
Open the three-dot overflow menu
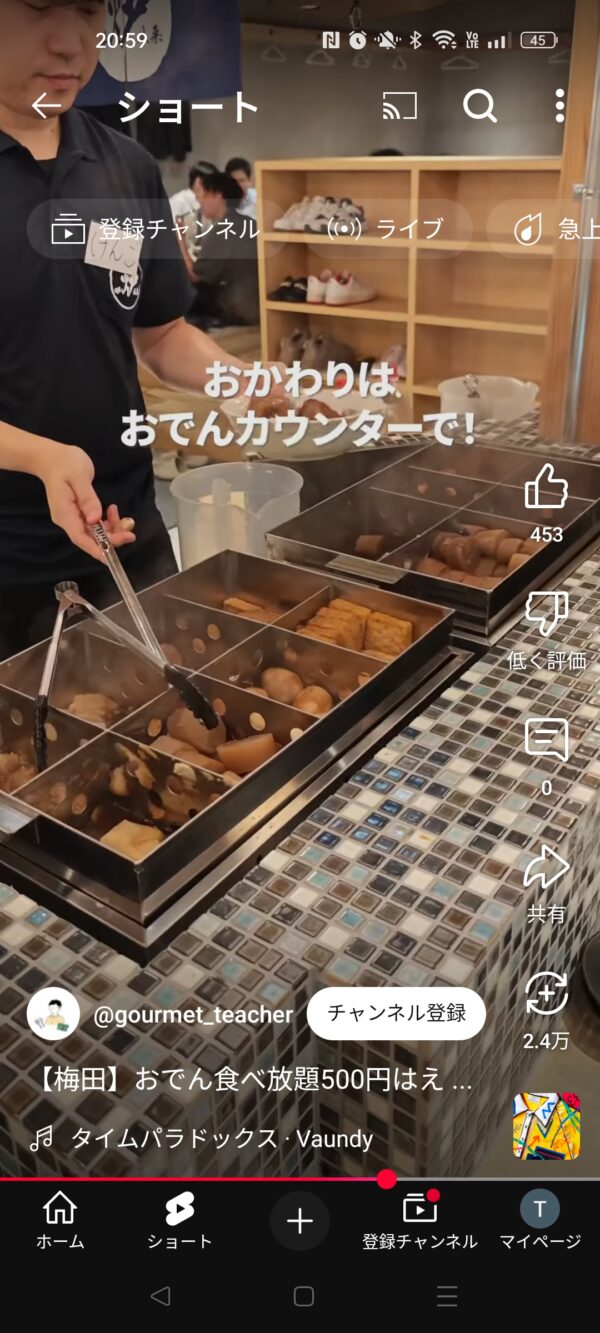(x=560, y=106)
